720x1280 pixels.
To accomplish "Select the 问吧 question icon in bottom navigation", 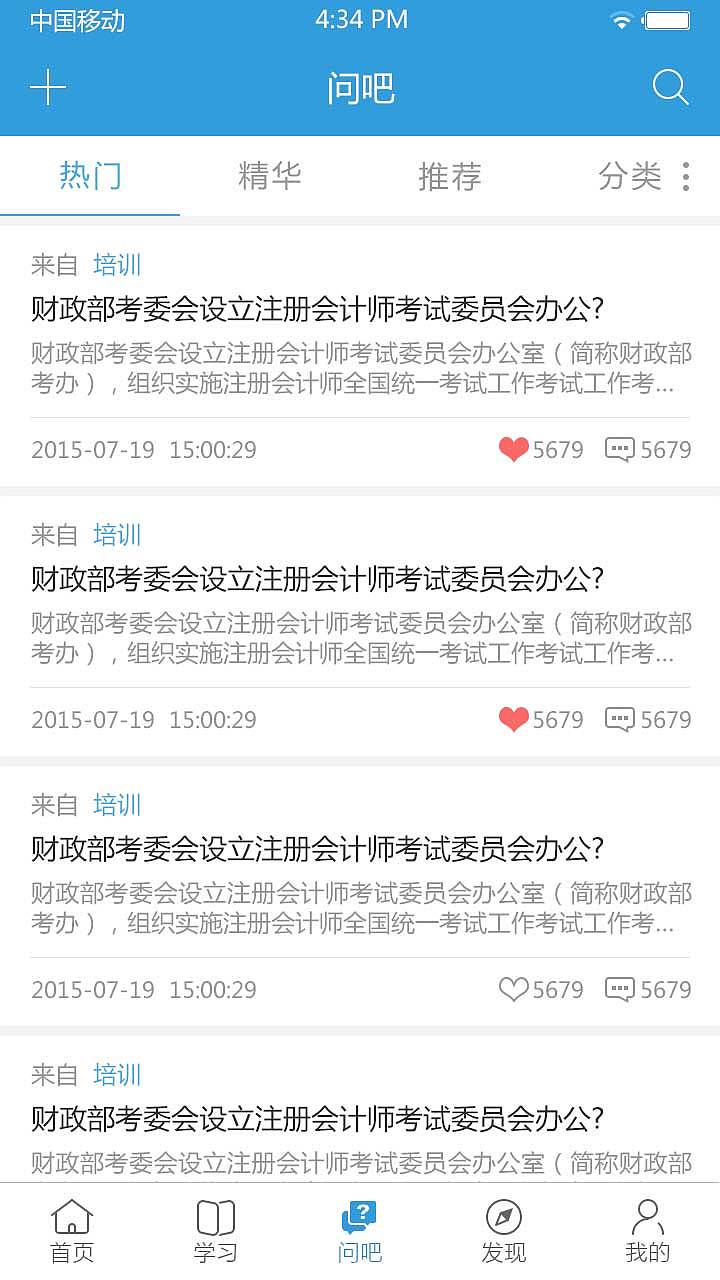I will (360, 1217).
